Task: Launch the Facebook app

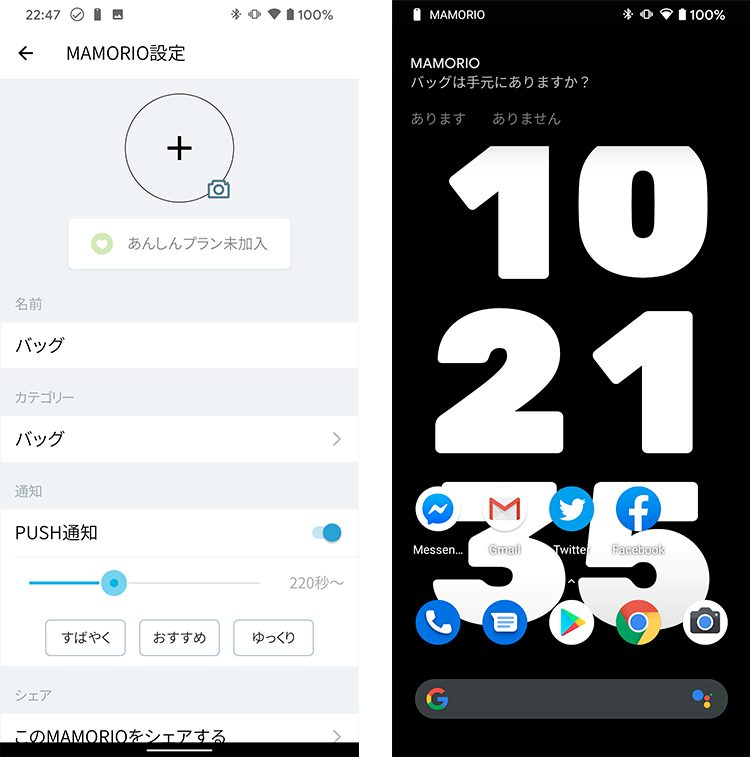Action: coord(638,509)
